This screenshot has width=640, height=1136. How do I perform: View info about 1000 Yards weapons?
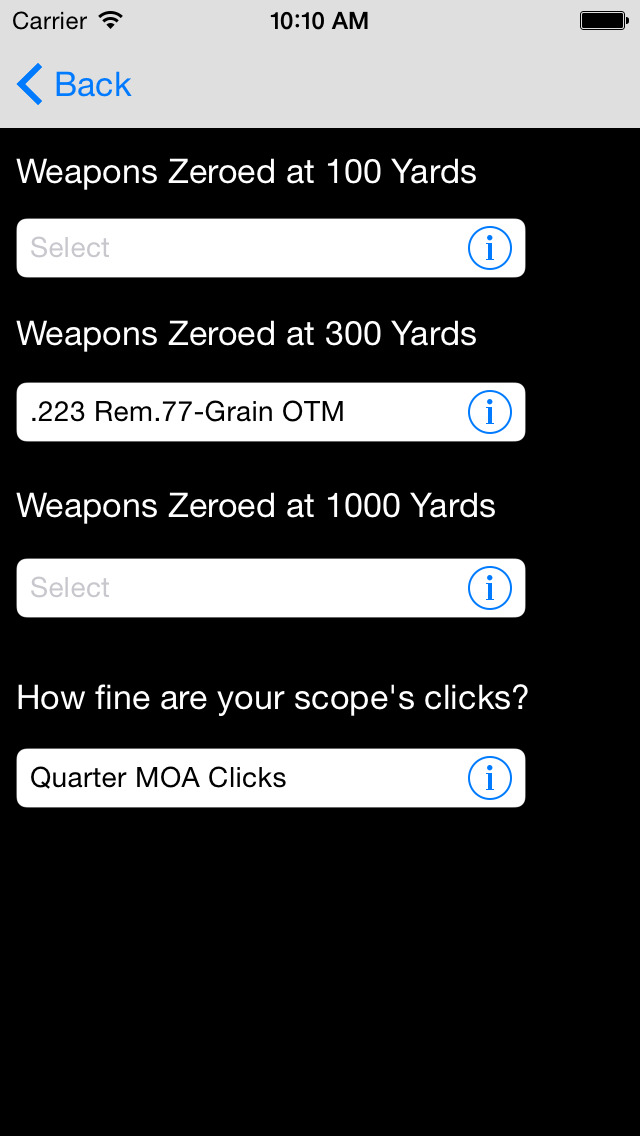click(x=490, y=588)
